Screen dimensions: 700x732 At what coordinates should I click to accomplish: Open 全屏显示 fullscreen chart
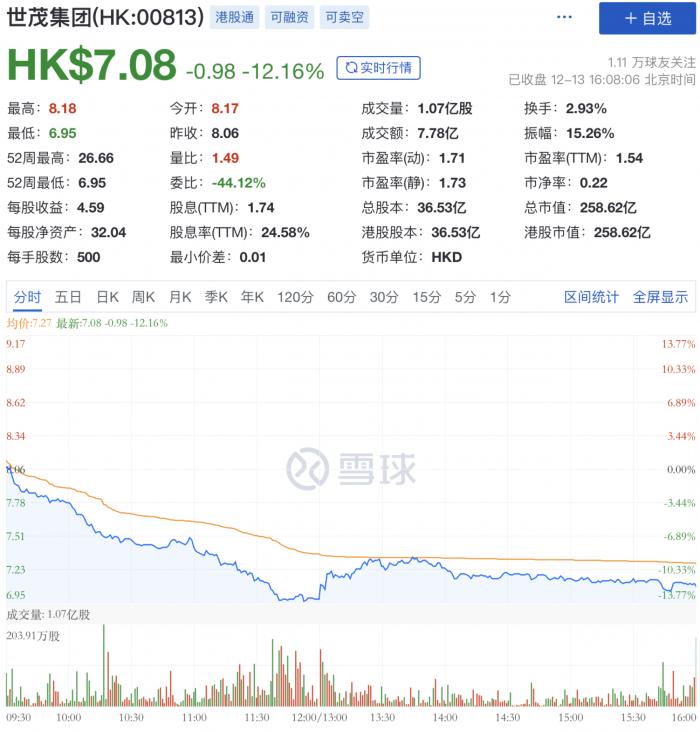pyautogui.click(x=660, y=297)
